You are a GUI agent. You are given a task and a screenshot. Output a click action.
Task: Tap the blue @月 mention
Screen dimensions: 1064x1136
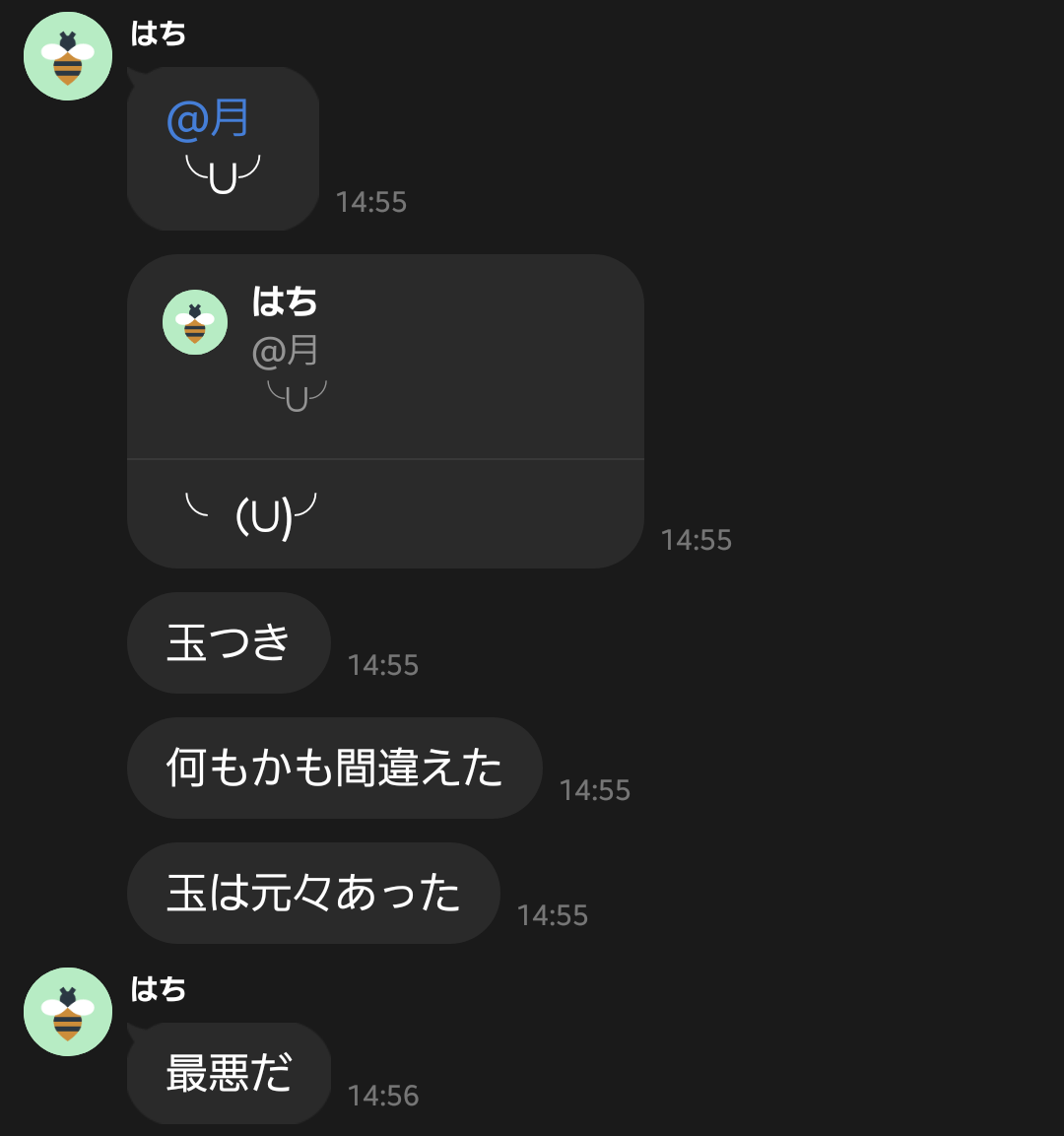point(208,119)
